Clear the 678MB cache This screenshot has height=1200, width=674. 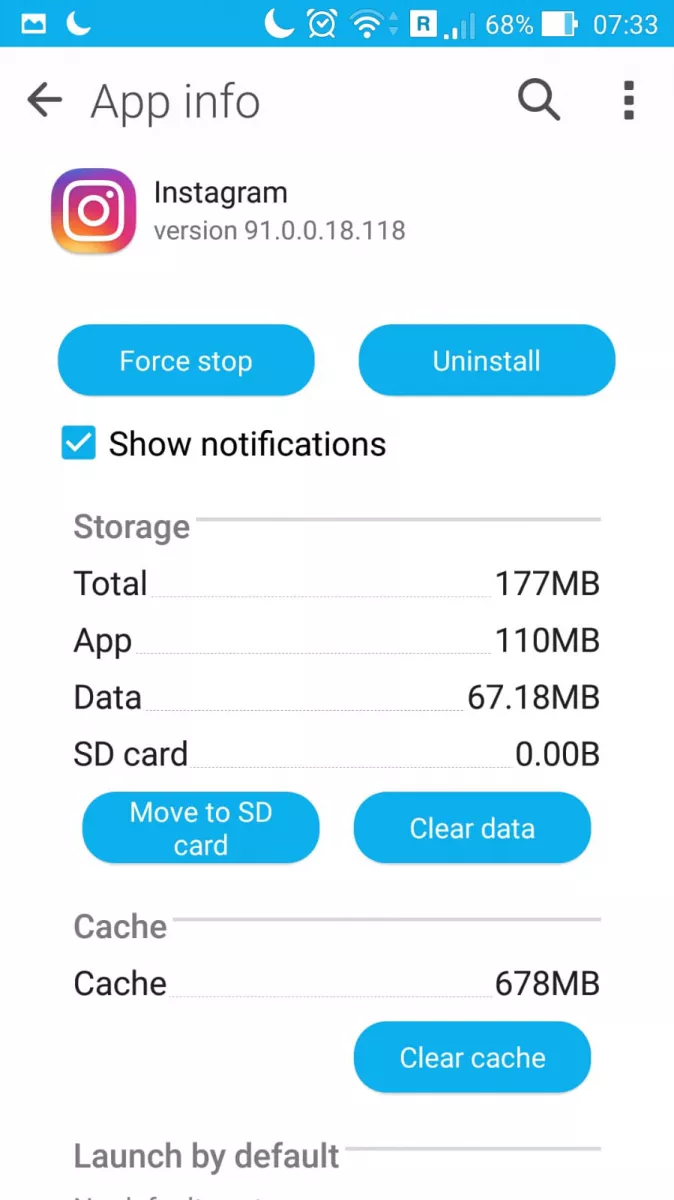coord(472,1057)
